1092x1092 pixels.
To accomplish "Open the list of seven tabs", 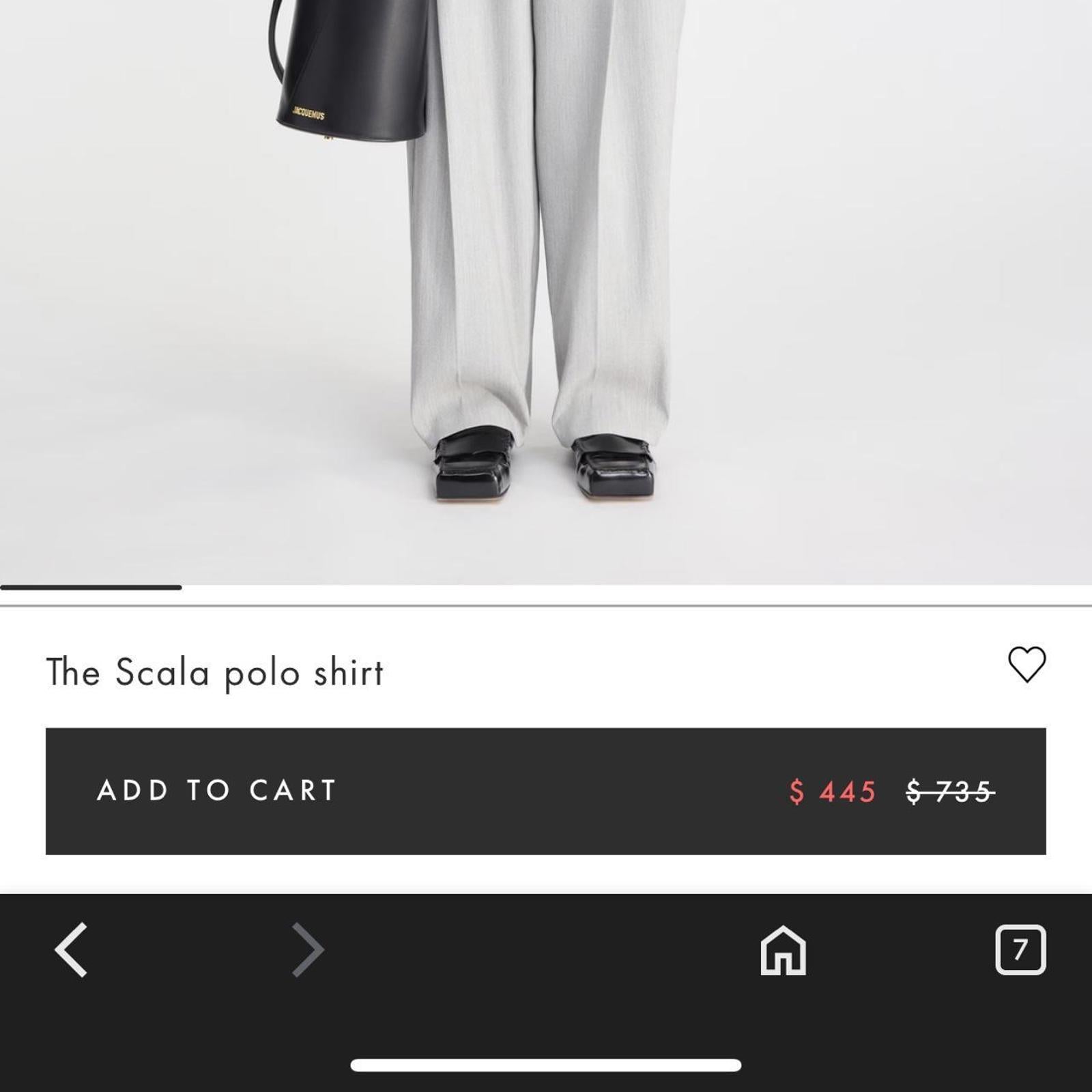I will point(1020,949).
